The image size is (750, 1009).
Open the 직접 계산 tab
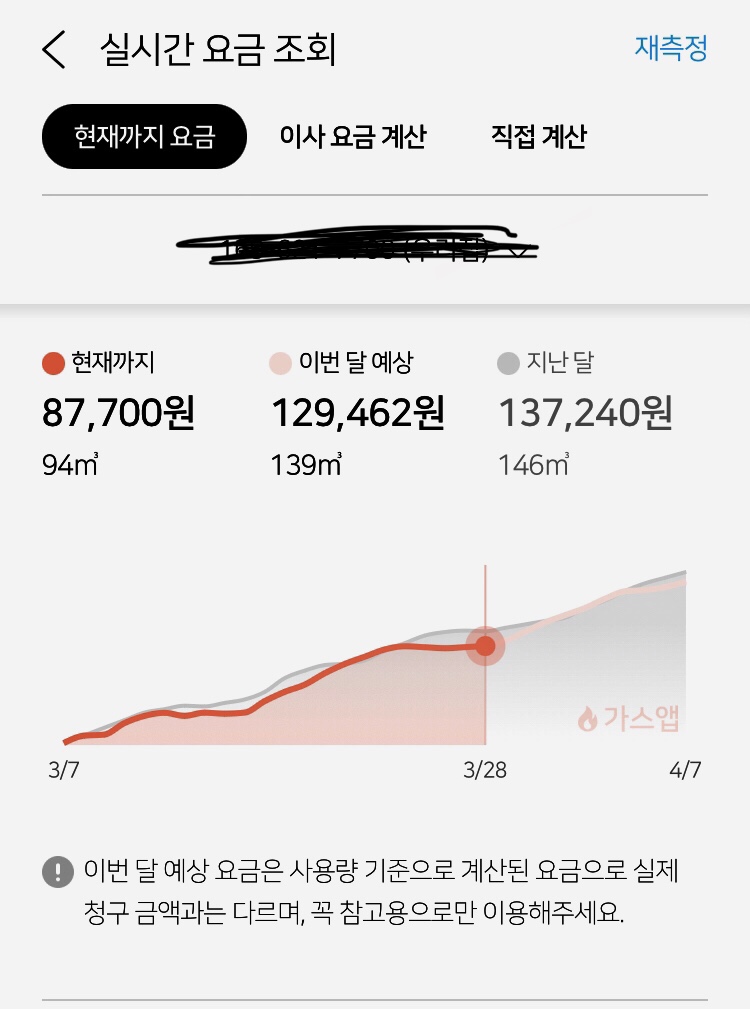pos(538,136)
